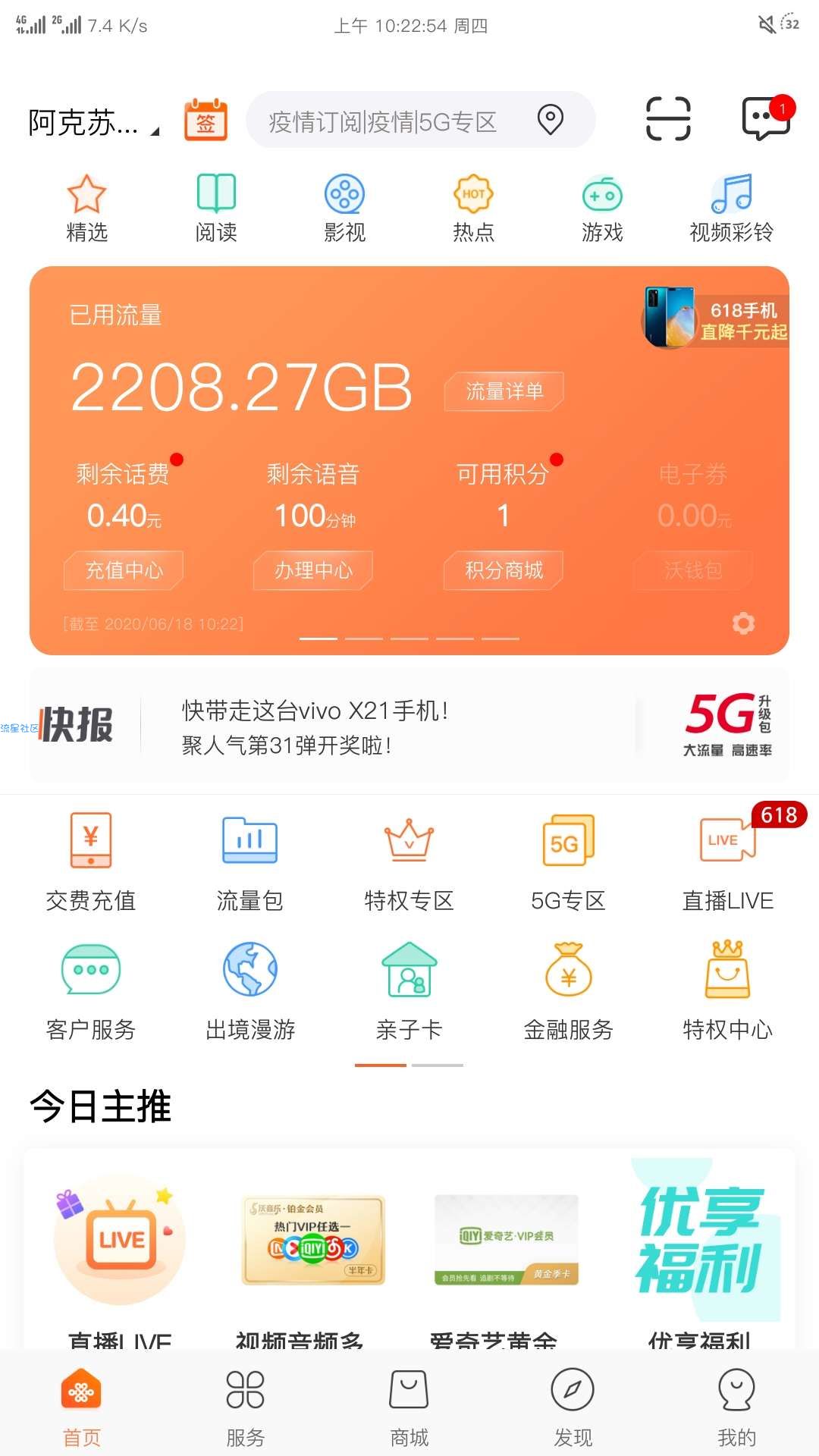View 流量详单 data usage details
The height and width of the screenshot is (1456, 819).
click(x=504, y=391)
